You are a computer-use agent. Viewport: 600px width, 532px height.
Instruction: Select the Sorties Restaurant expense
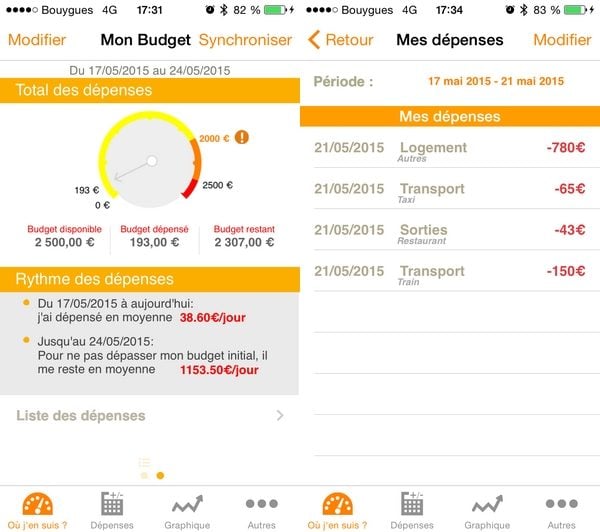(450, 233)
